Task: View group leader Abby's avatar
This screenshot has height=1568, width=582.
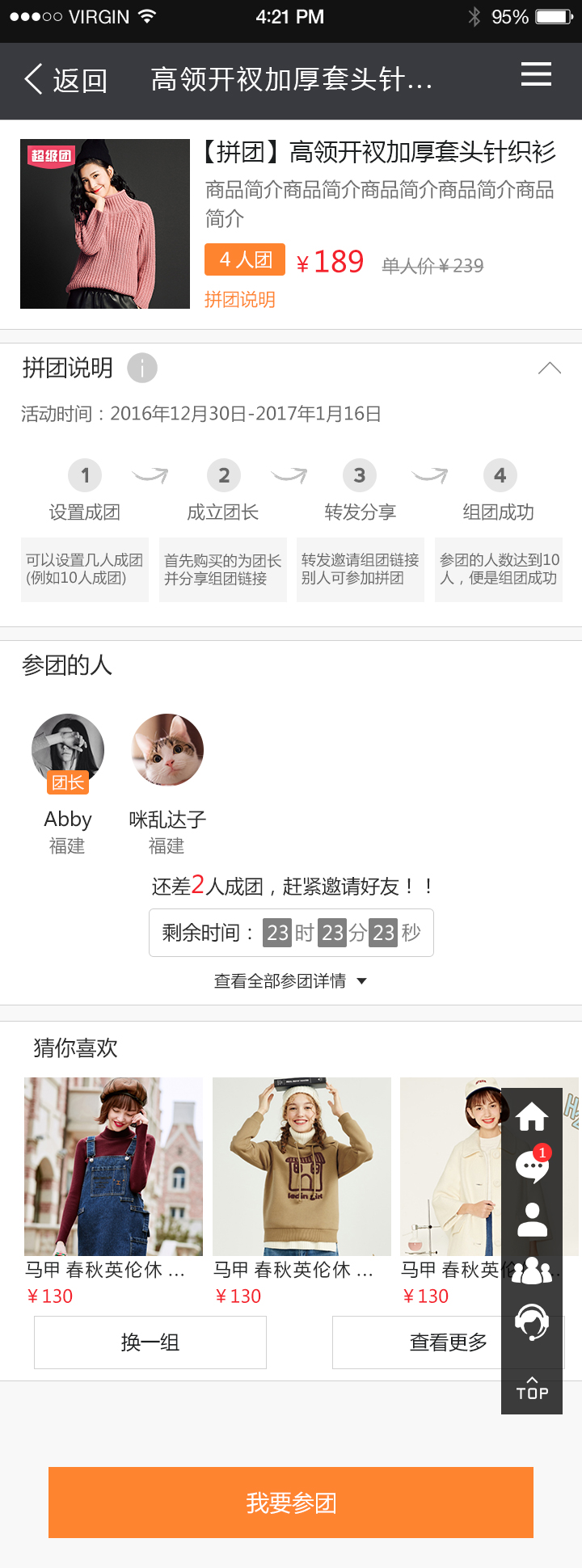Action: coord(68,750)
